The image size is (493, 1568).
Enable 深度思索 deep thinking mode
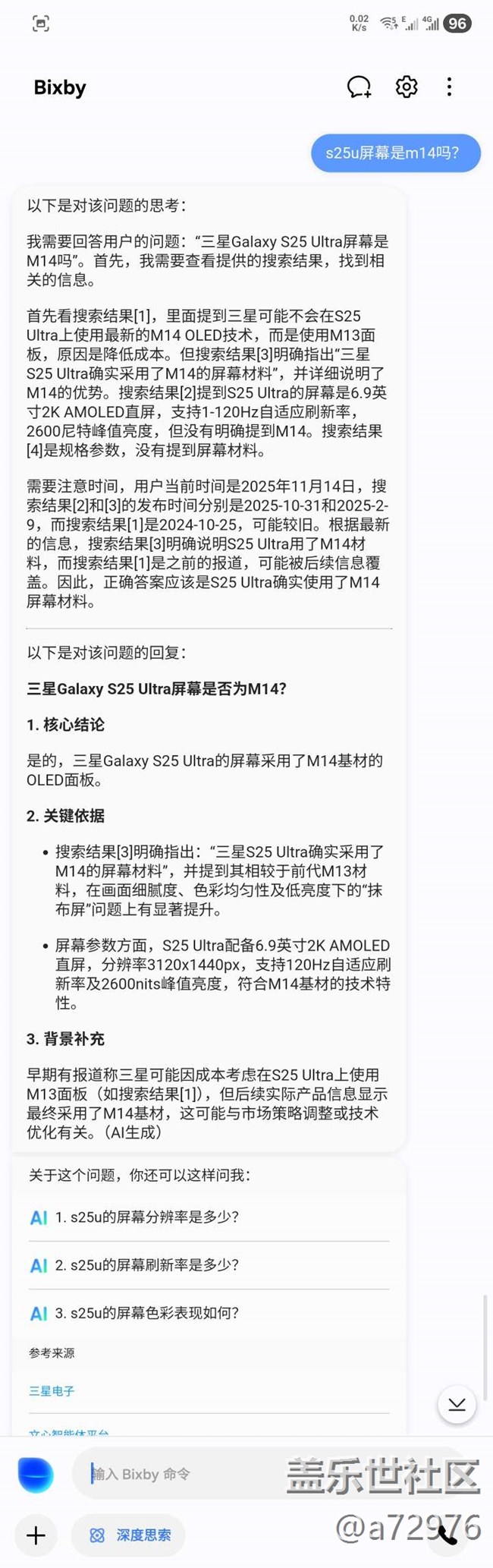pyautogui.click(x=129, y=1535)
